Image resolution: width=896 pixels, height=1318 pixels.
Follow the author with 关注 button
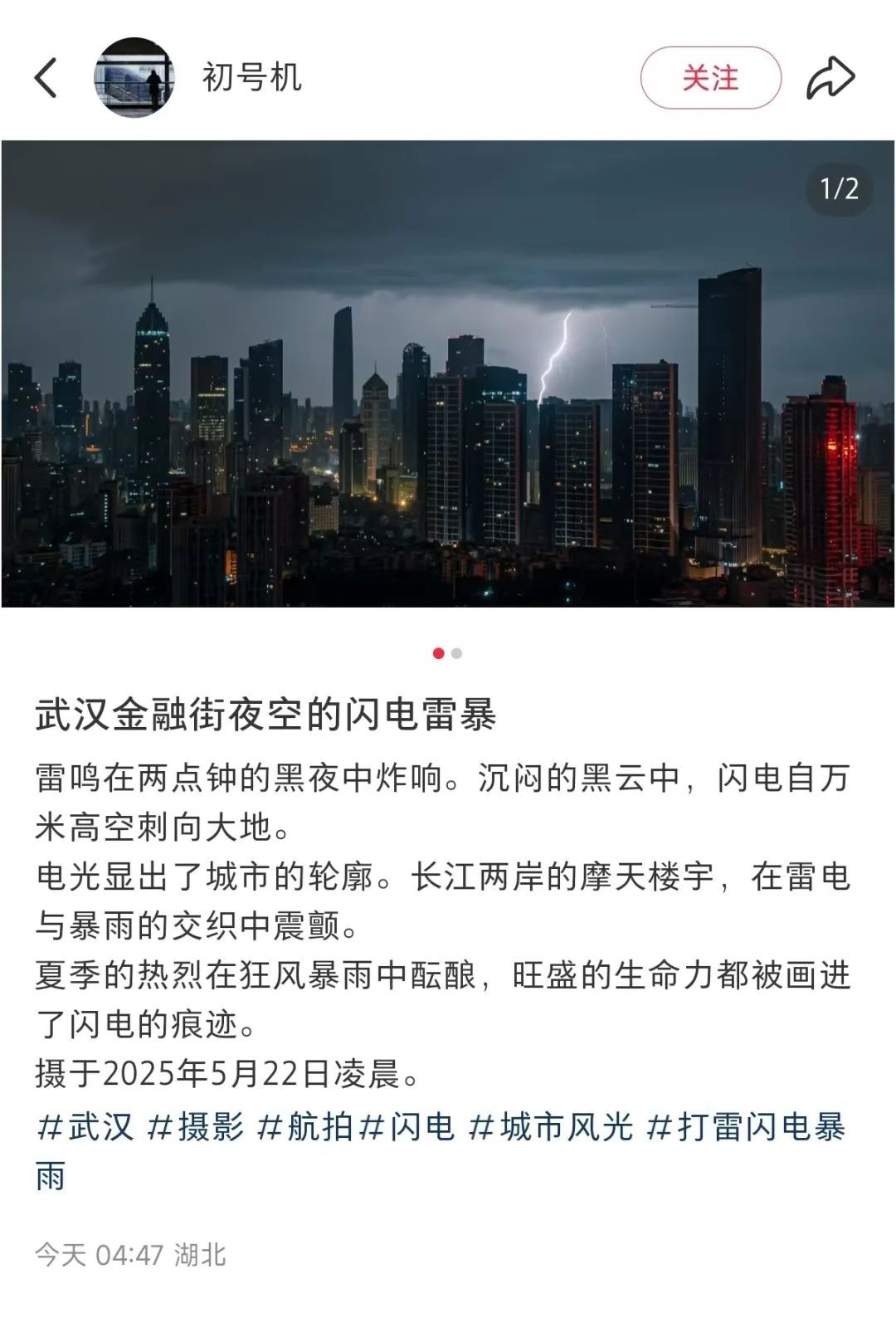pos(710,78)
